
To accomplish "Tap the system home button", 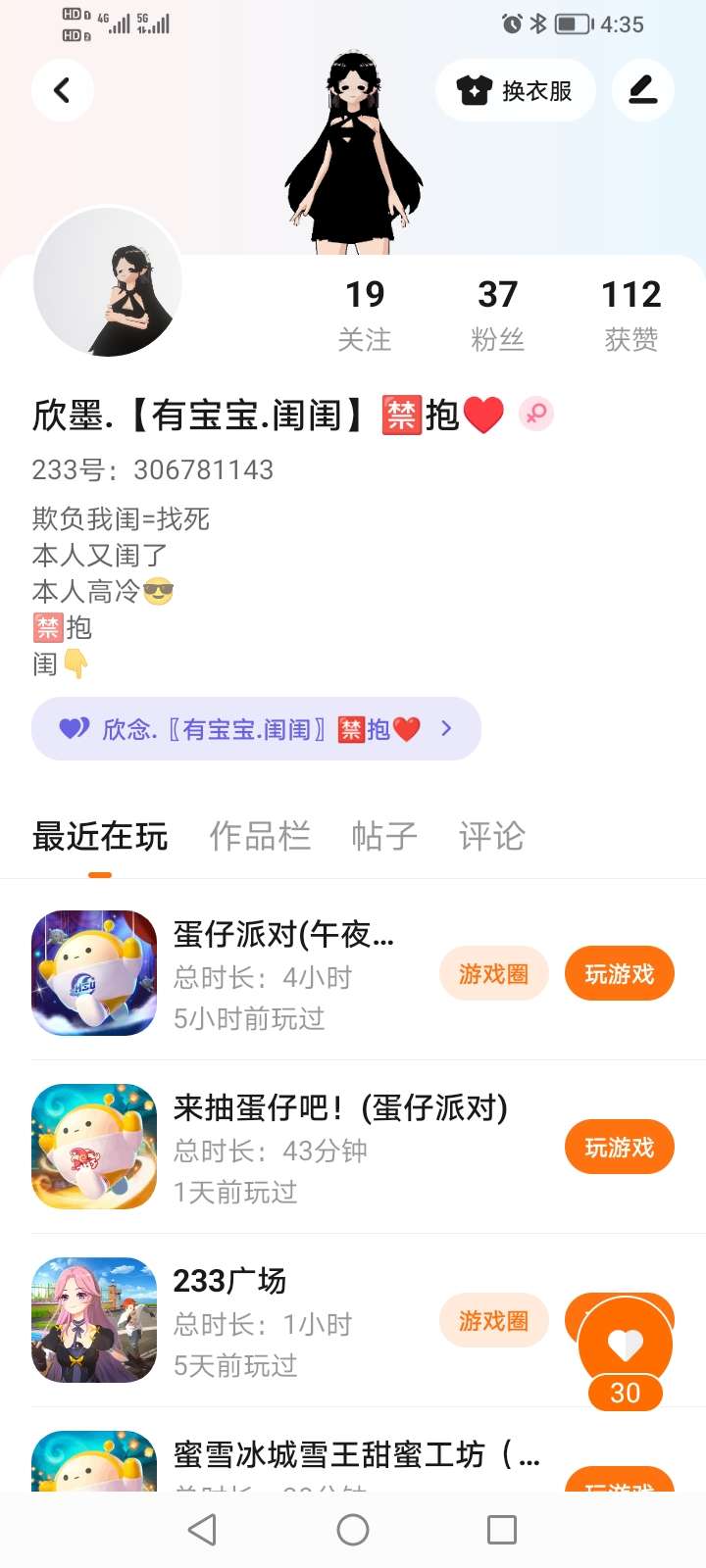I will click(353, 1530).
